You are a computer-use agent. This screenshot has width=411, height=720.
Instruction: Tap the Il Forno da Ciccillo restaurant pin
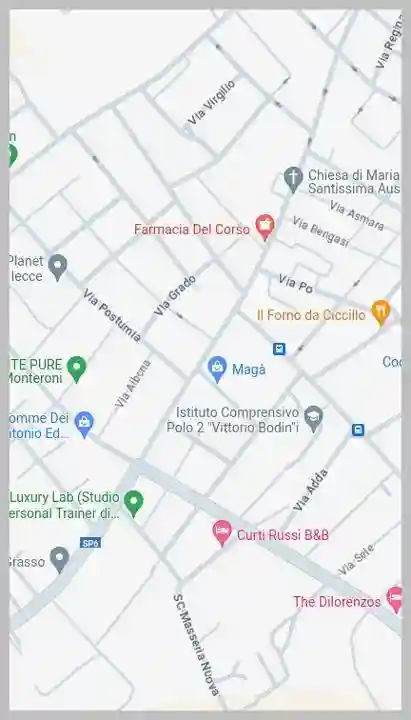[x=381, y=312]
